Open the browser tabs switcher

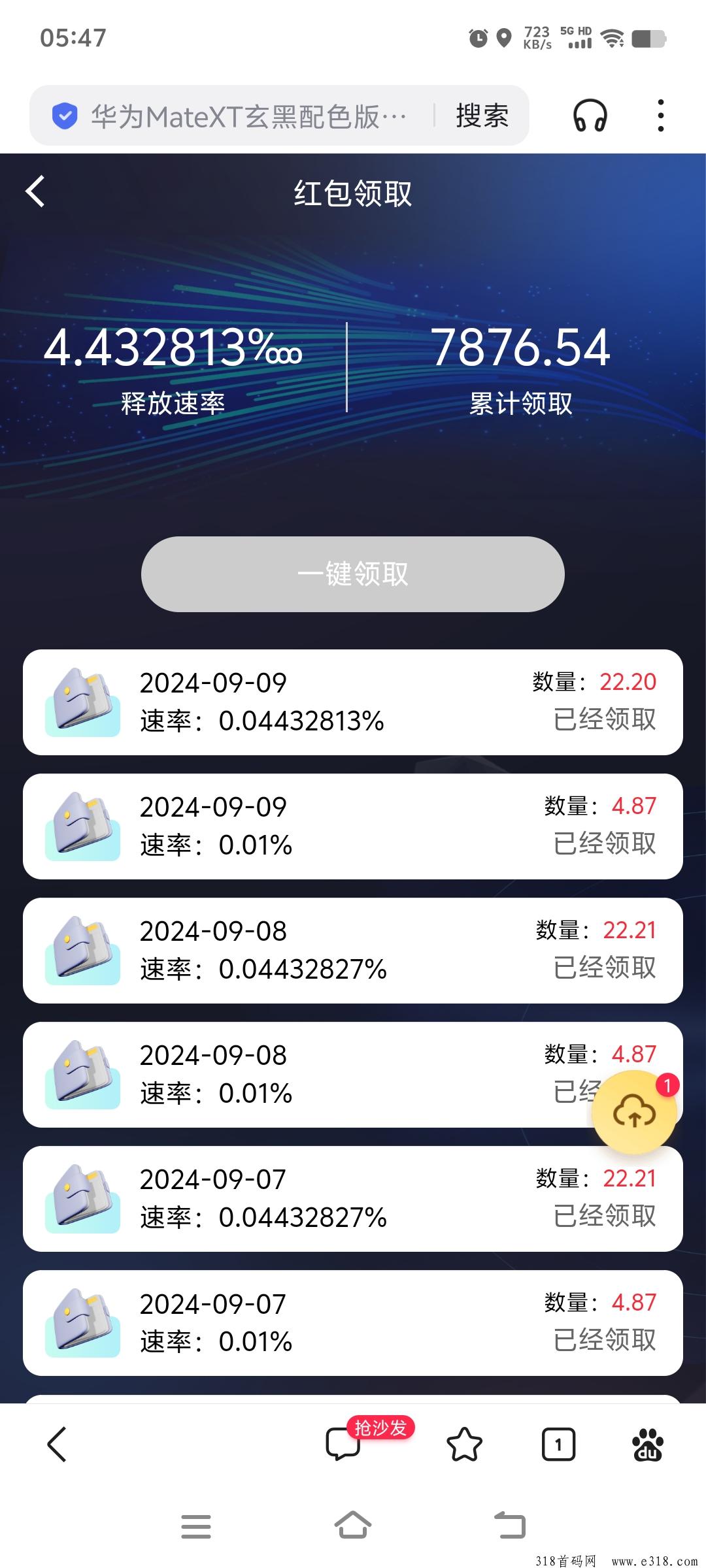(558, 1444)
